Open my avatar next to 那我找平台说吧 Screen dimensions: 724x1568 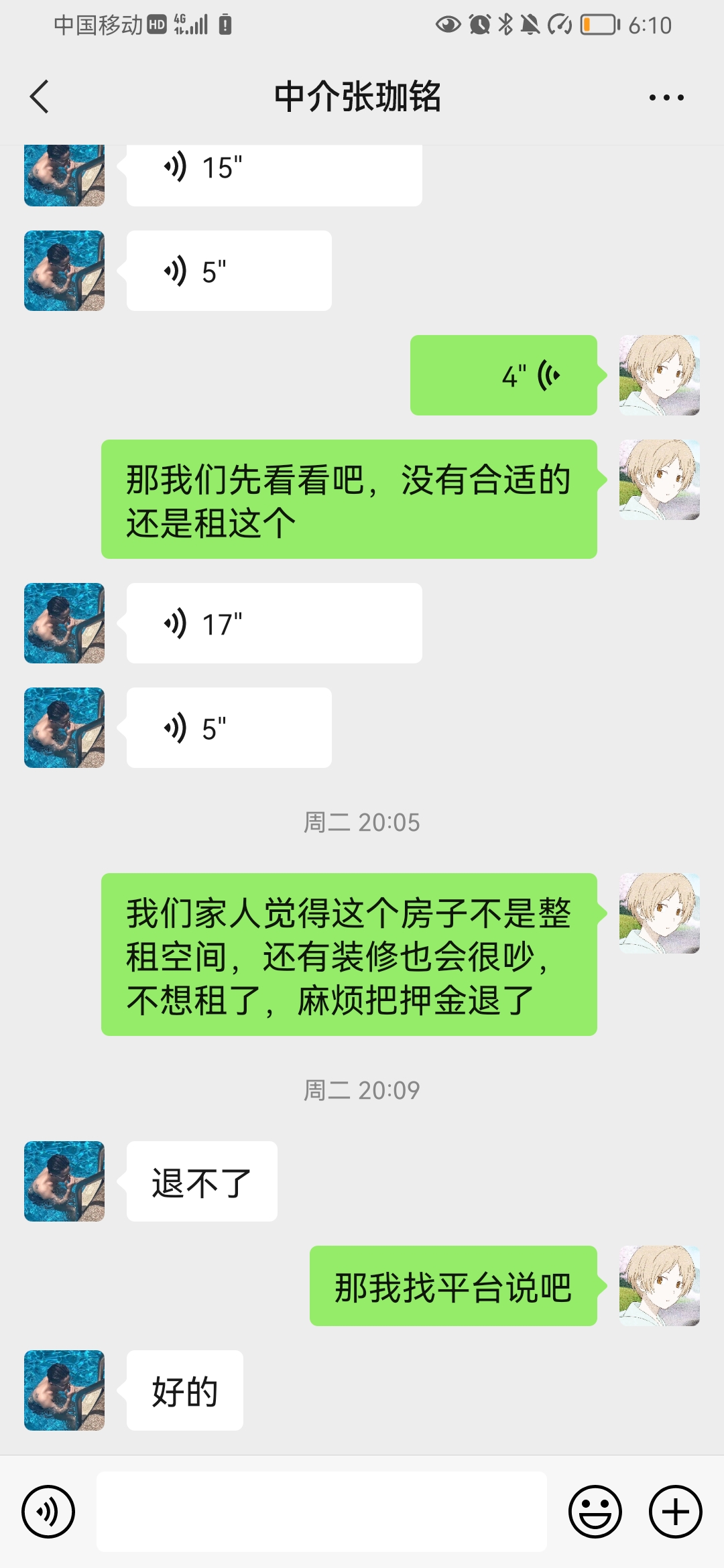[659, 1286]
